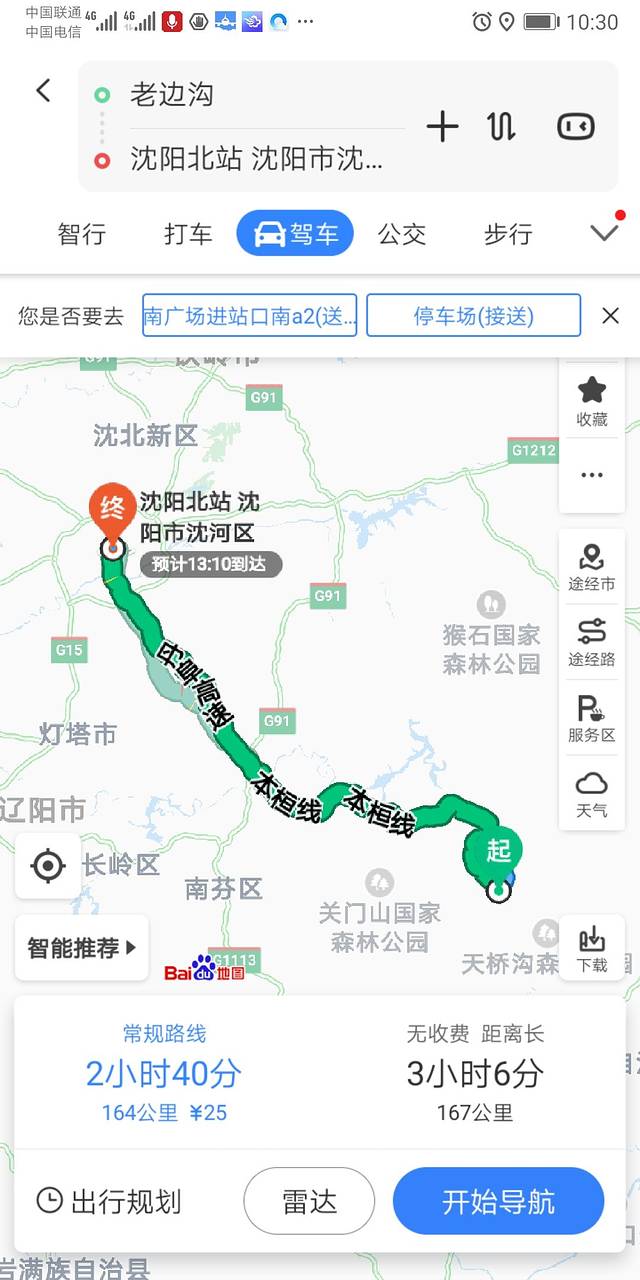This screenshot has width=640, height=1280.
Task: Dismiss the destination suggestion bar
Action: click(610, 316)
